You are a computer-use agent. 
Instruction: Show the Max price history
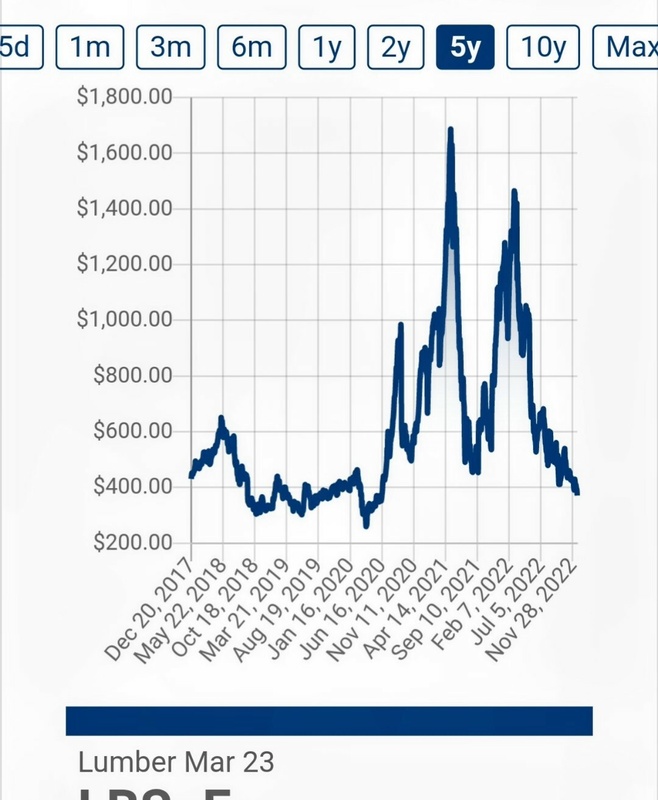tap(628, 47)
